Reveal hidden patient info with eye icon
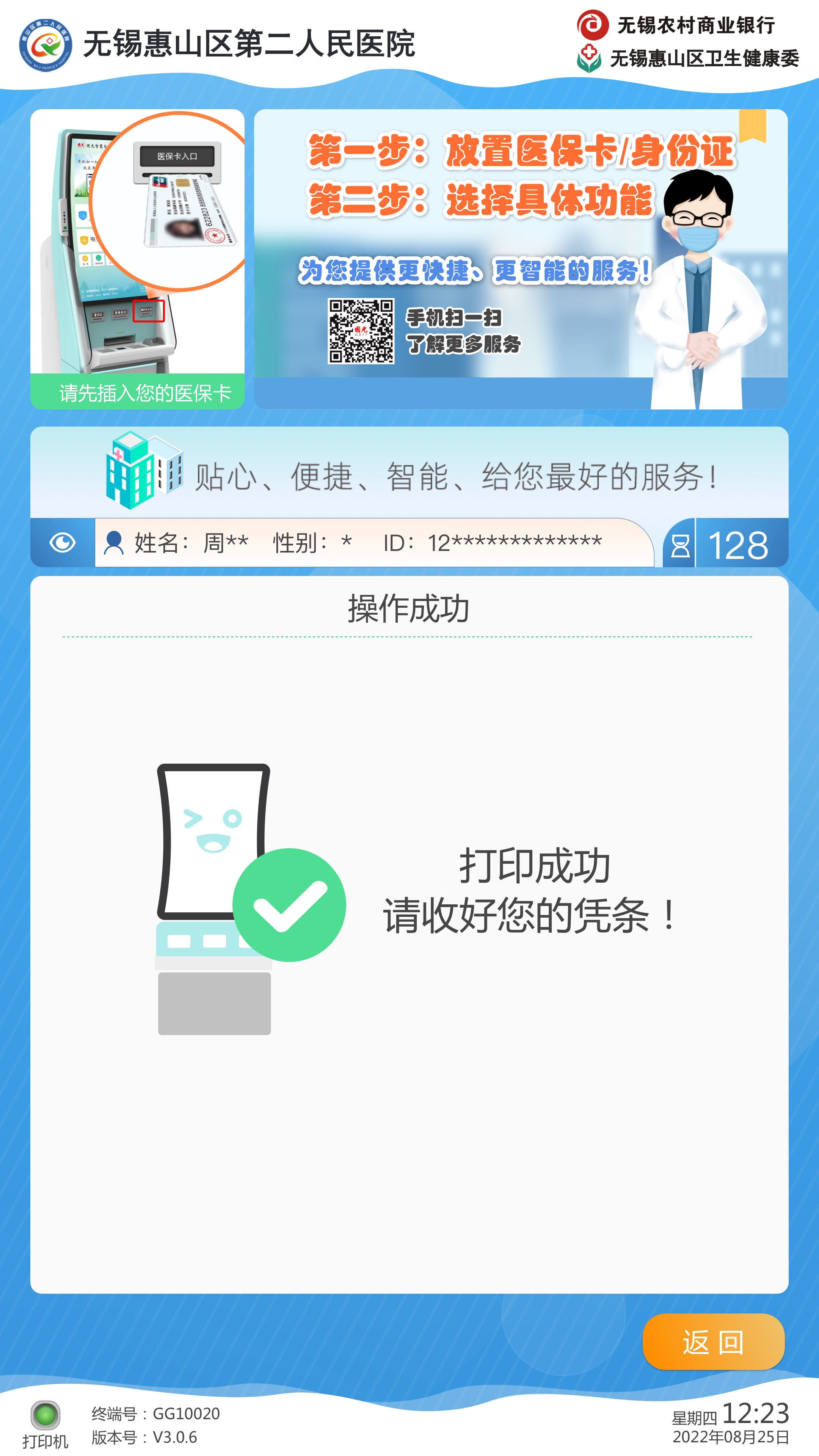819x1456 pixels. (62, 543)
